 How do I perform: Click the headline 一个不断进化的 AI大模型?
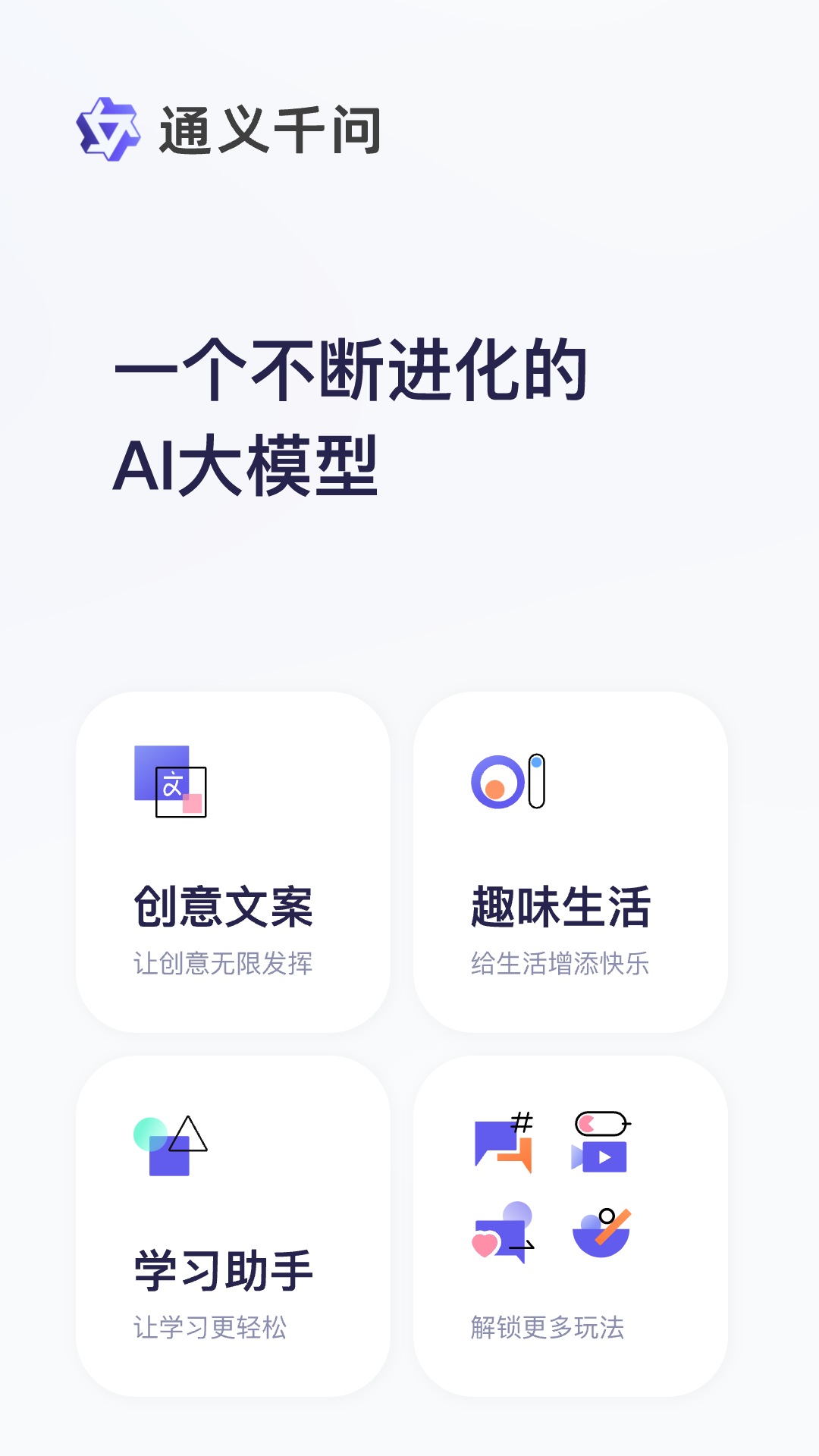pos(349,417)
